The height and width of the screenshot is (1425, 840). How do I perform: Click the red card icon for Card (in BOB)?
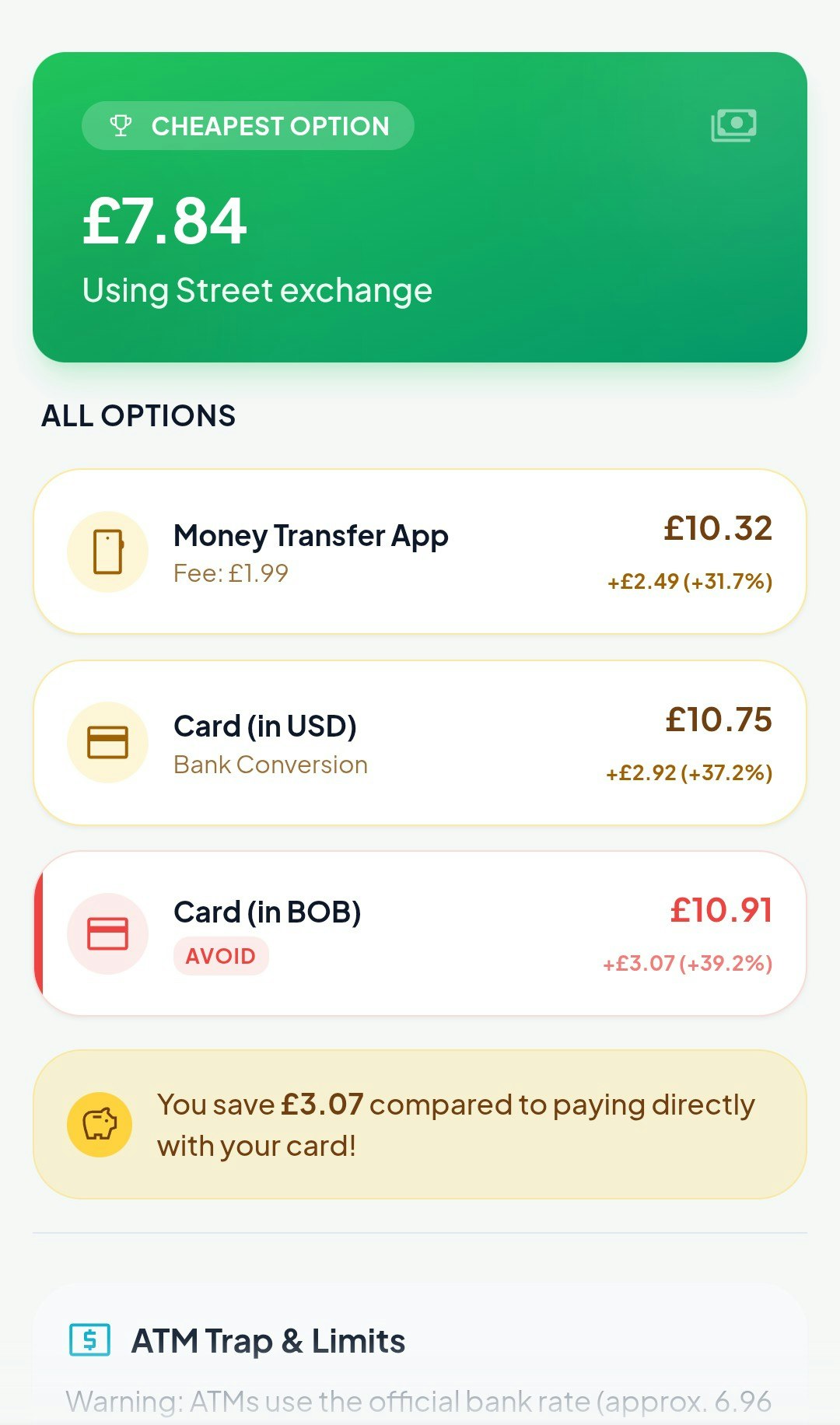[x=107, y=933]
